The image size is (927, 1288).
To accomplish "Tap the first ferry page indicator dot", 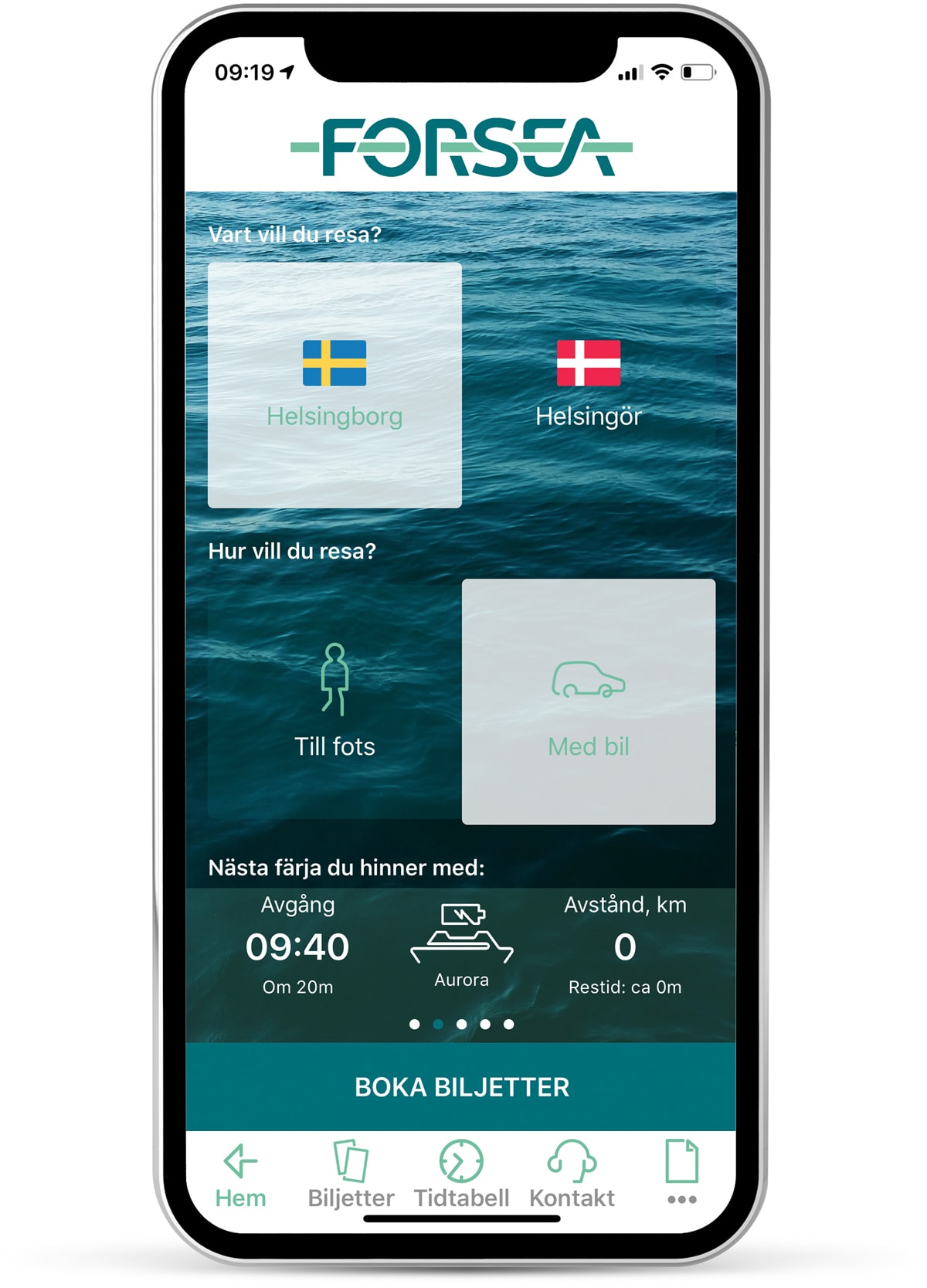I will (x=415, y=1025).
